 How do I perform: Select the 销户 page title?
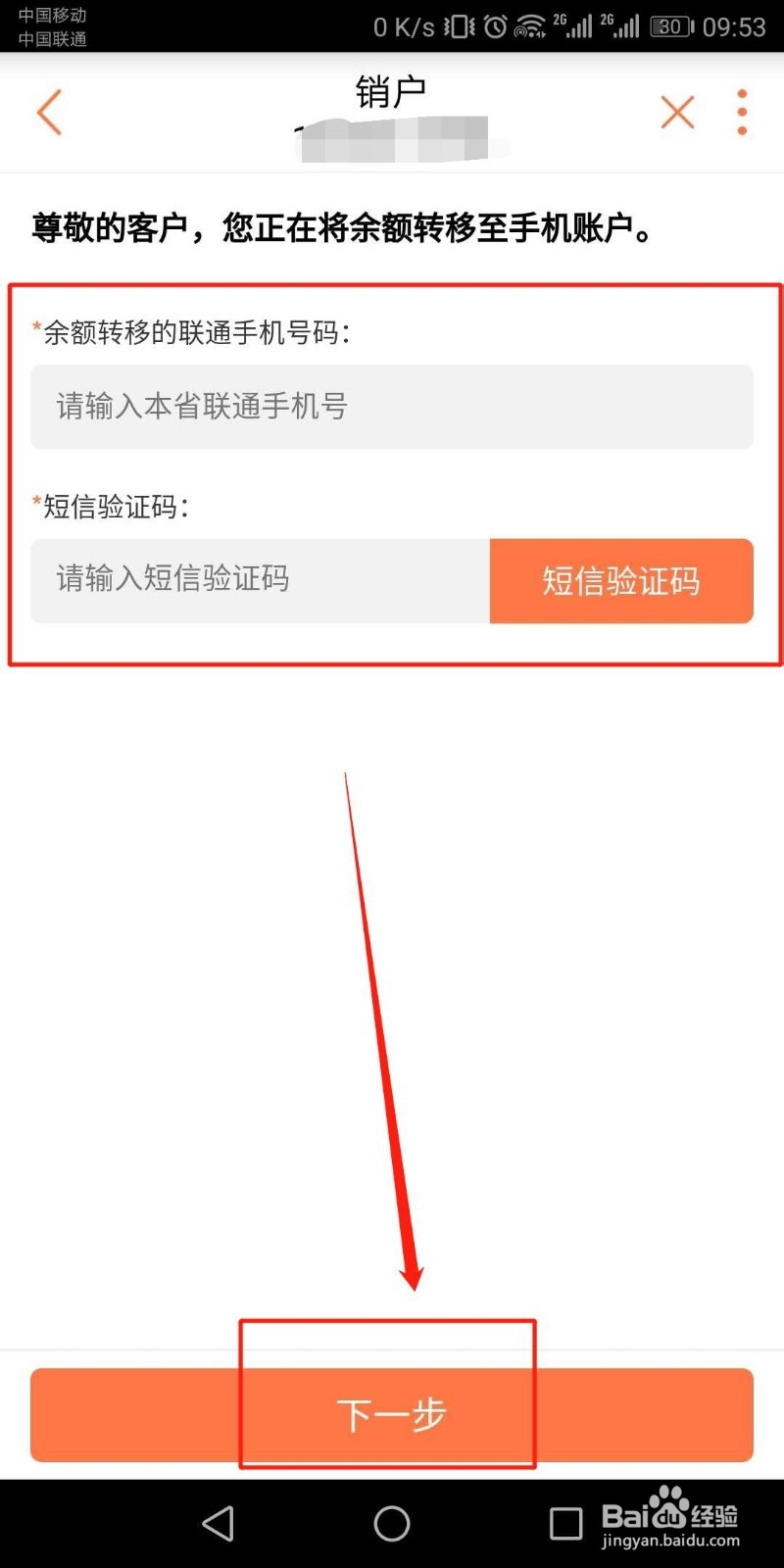pyautogui.click(x=391, y=90)
